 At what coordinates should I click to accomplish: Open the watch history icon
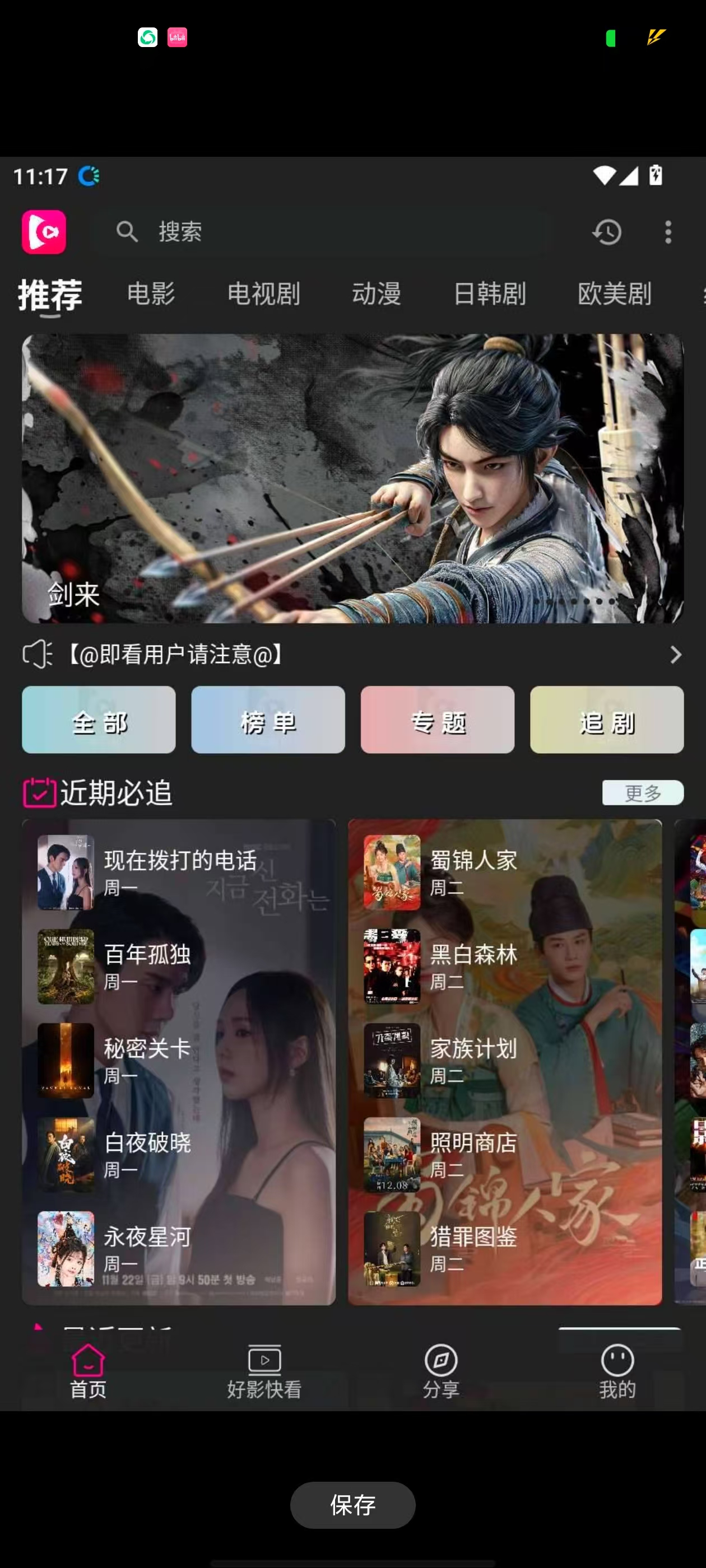click(607, 232)
